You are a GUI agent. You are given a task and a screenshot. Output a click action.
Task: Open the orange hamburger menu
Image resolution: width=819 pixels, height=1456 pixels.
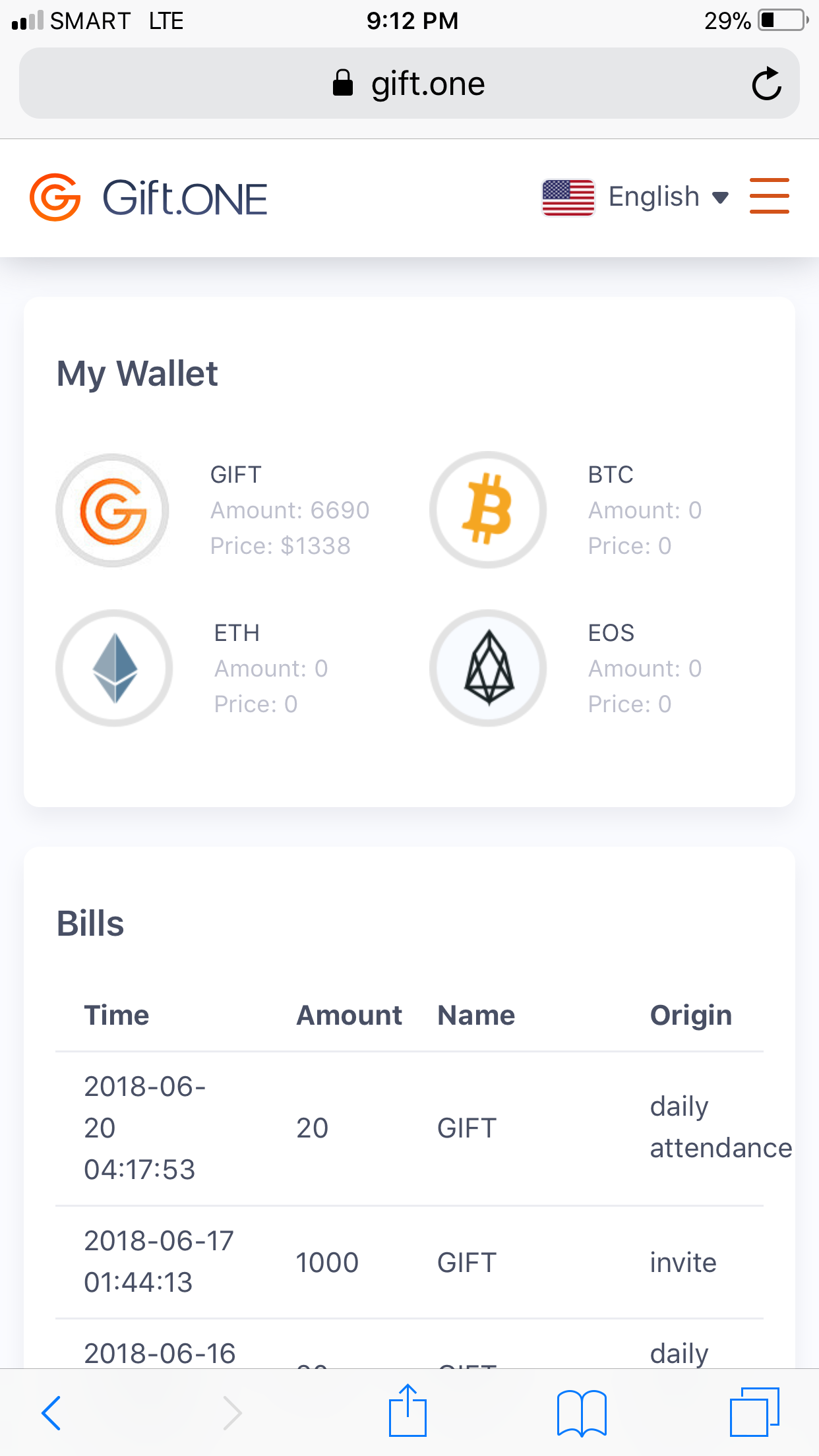tap(770, 196)
